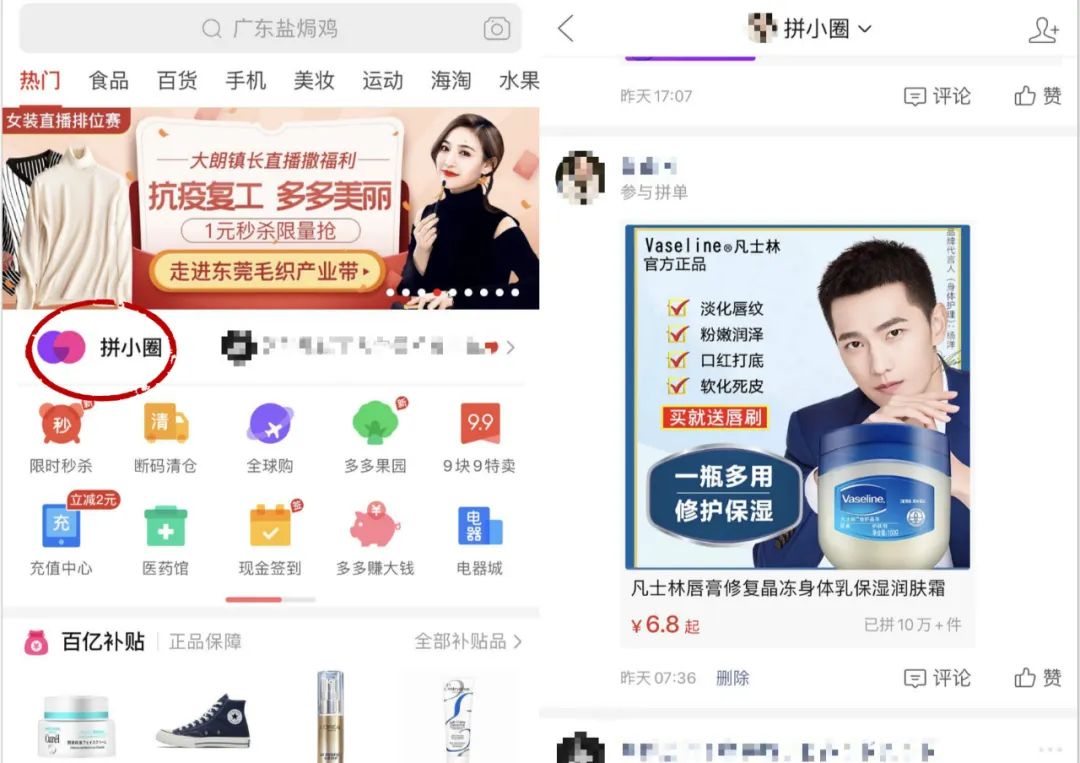Open the 抗疫复工 多多美丽 banner
1080x763 pixels.
pos(270,208)
